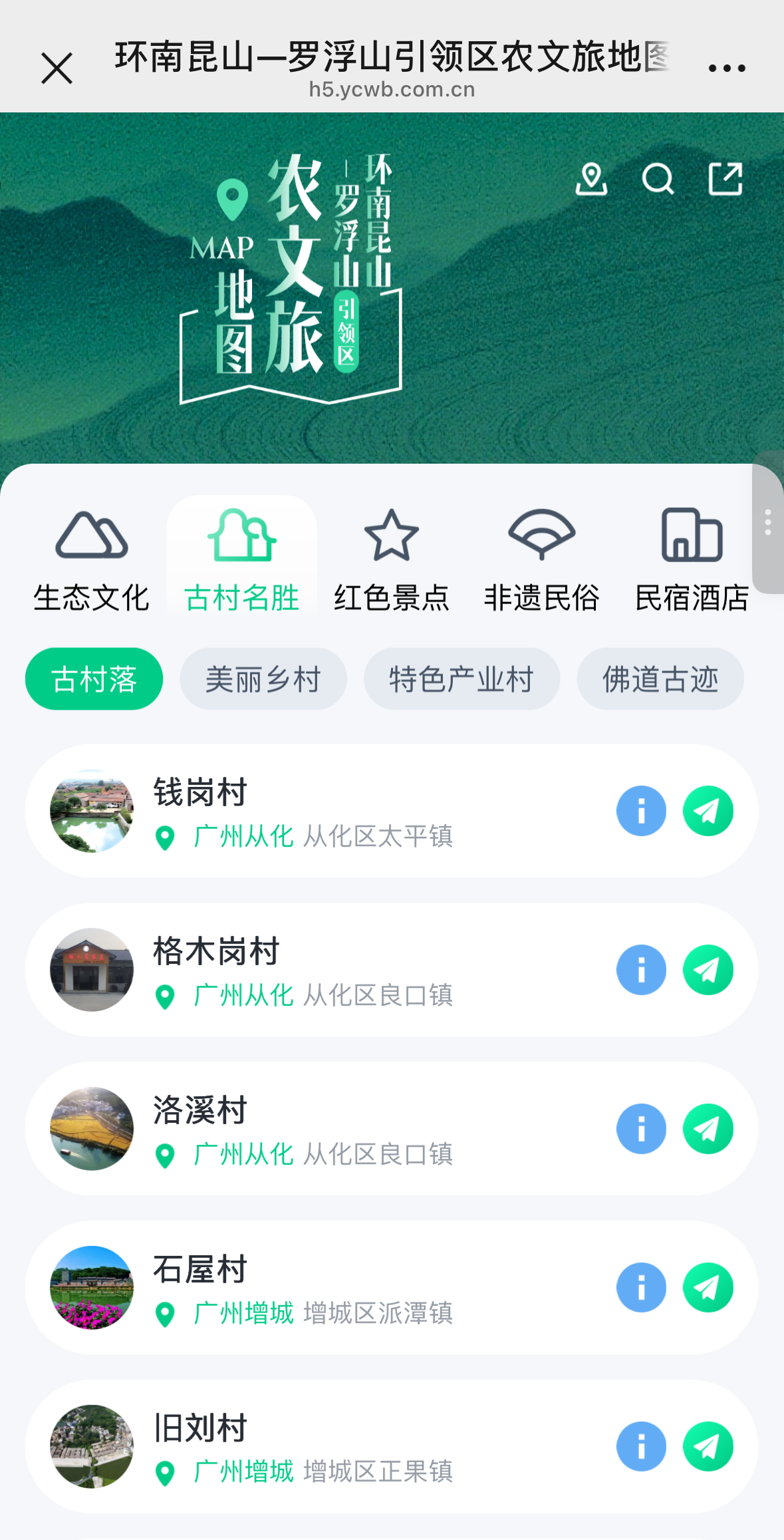
Task: Close the web page with the X
Action: tap(57, 69)
